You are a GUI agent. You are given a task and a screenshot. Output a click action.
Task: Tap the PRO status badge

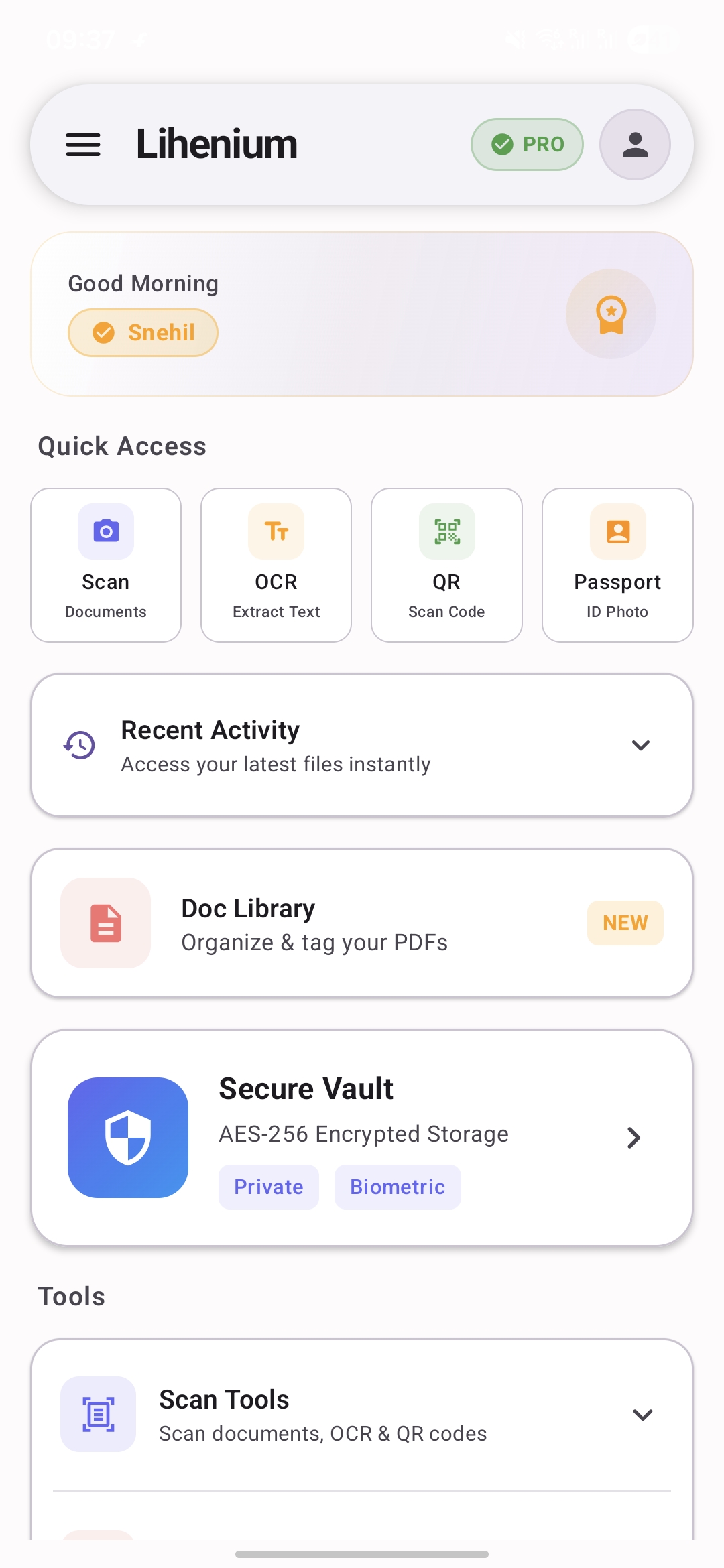click(527, 145)
